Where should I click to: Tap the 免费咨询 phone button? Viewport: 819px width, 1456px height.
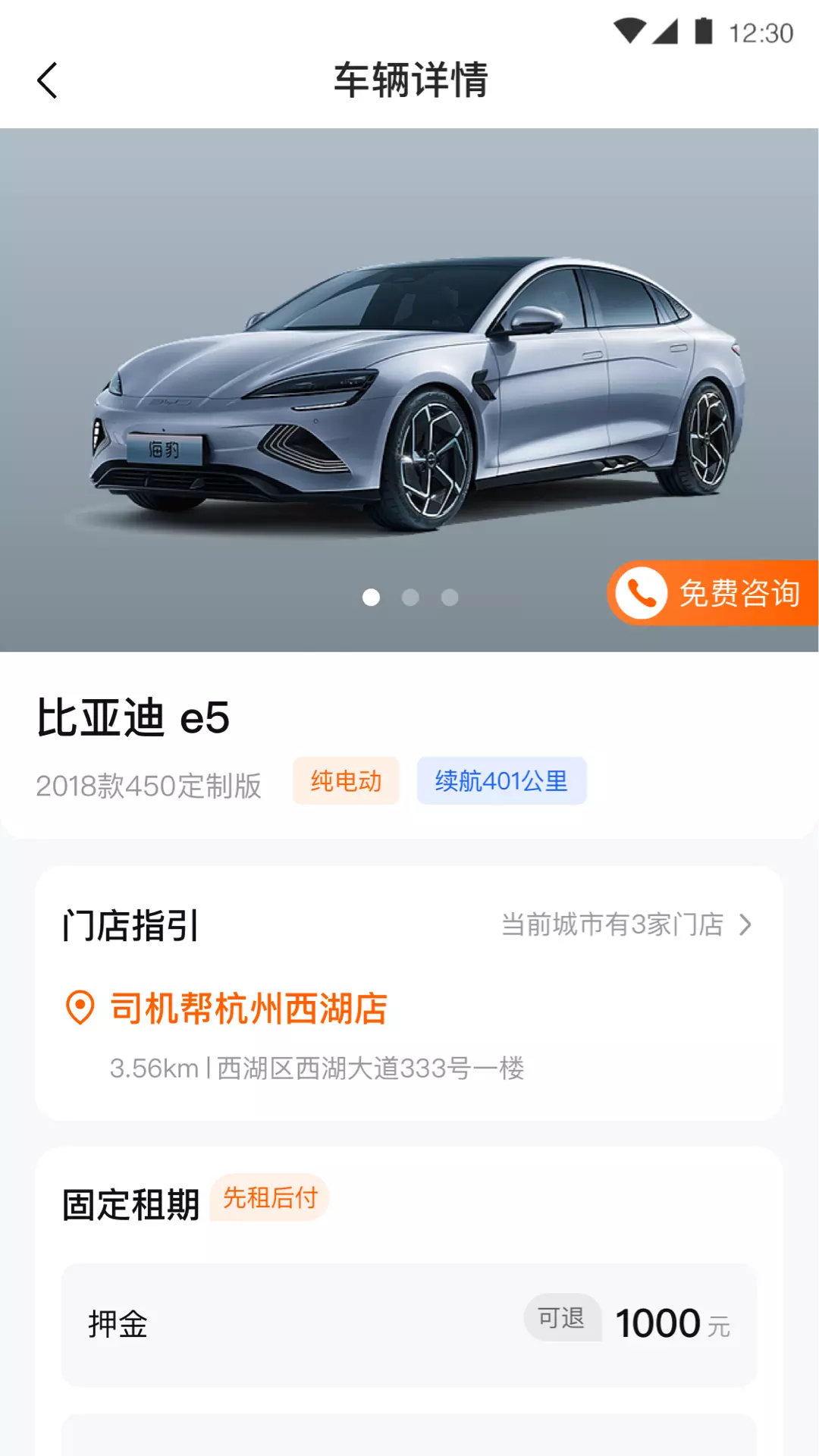713,593
